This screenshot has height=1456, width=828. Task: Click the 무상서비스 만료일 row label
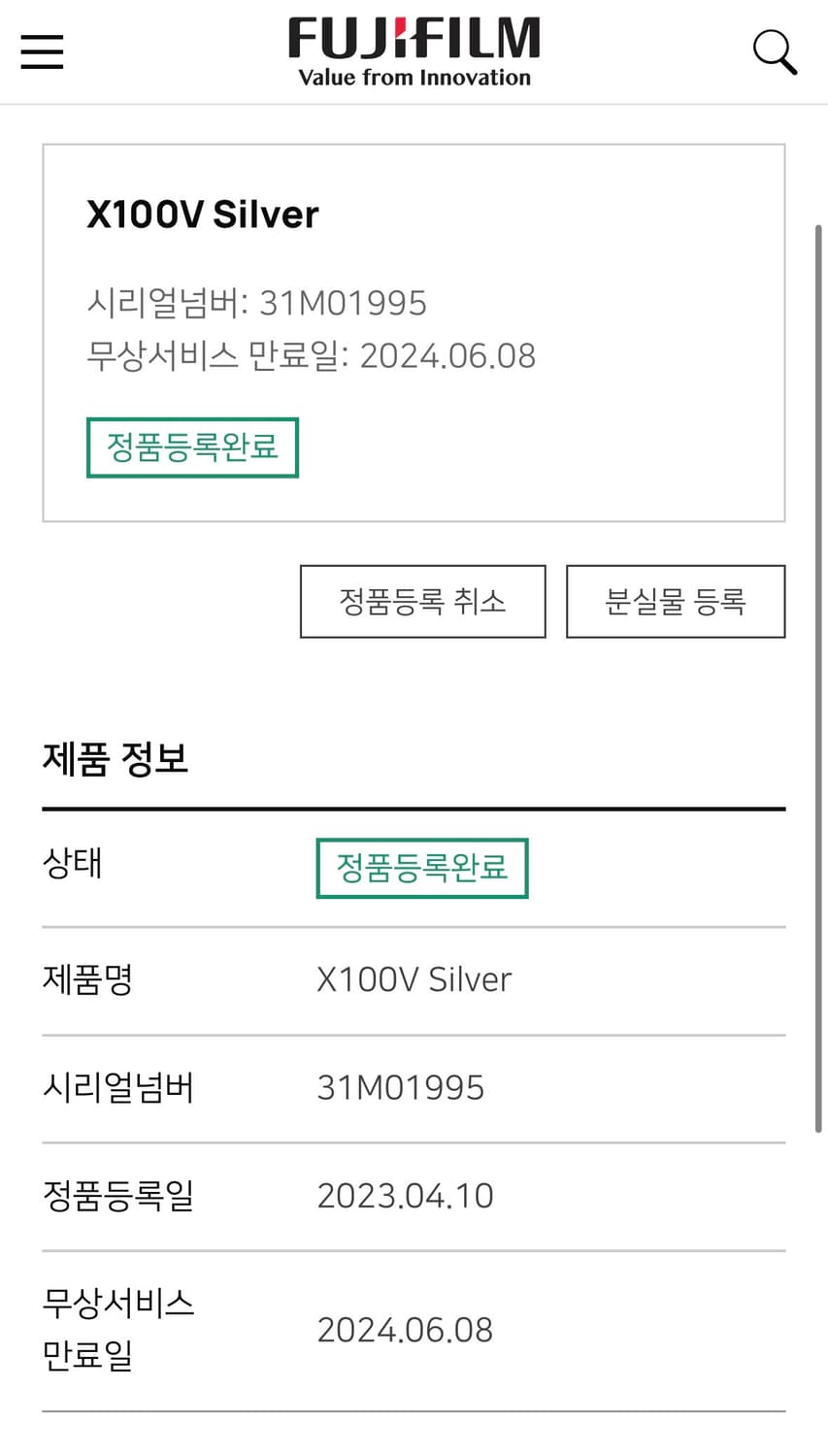[x=118, y=1329]
